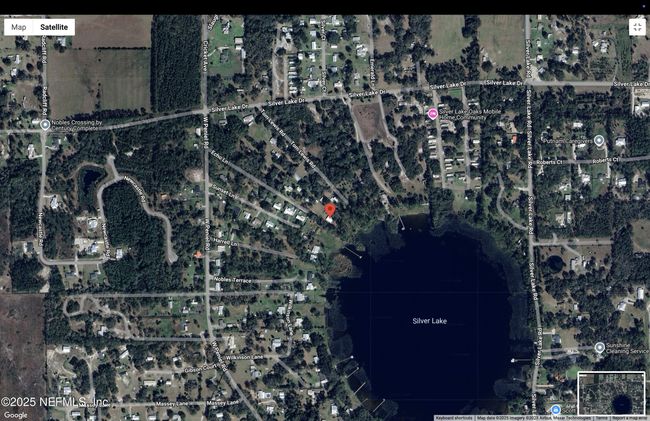
Task: Open the map Terms link
Action: click(x=601, y=417)
